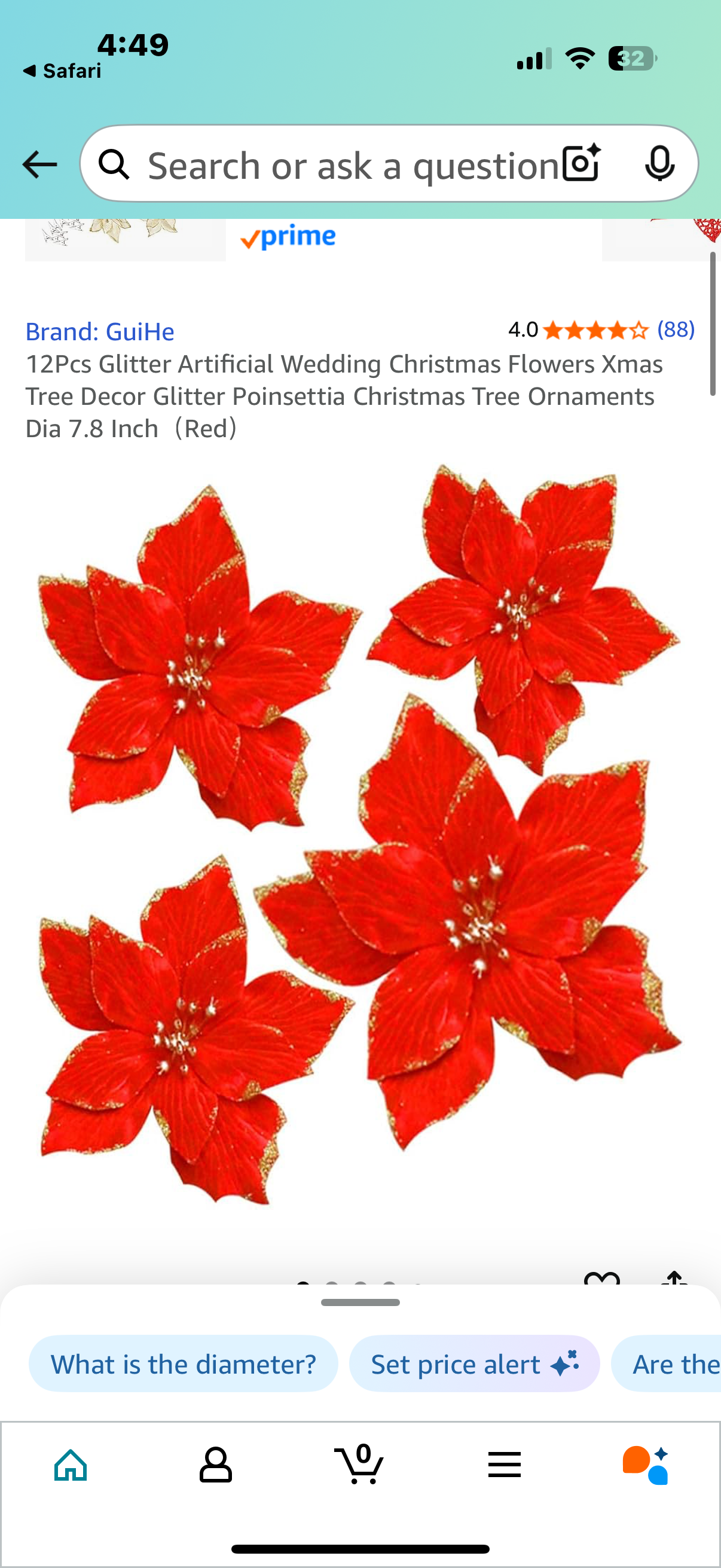Select the 'What is the diameter?' chip
This screenshot has width=721, height=1568.
[x=183, y=1364]
